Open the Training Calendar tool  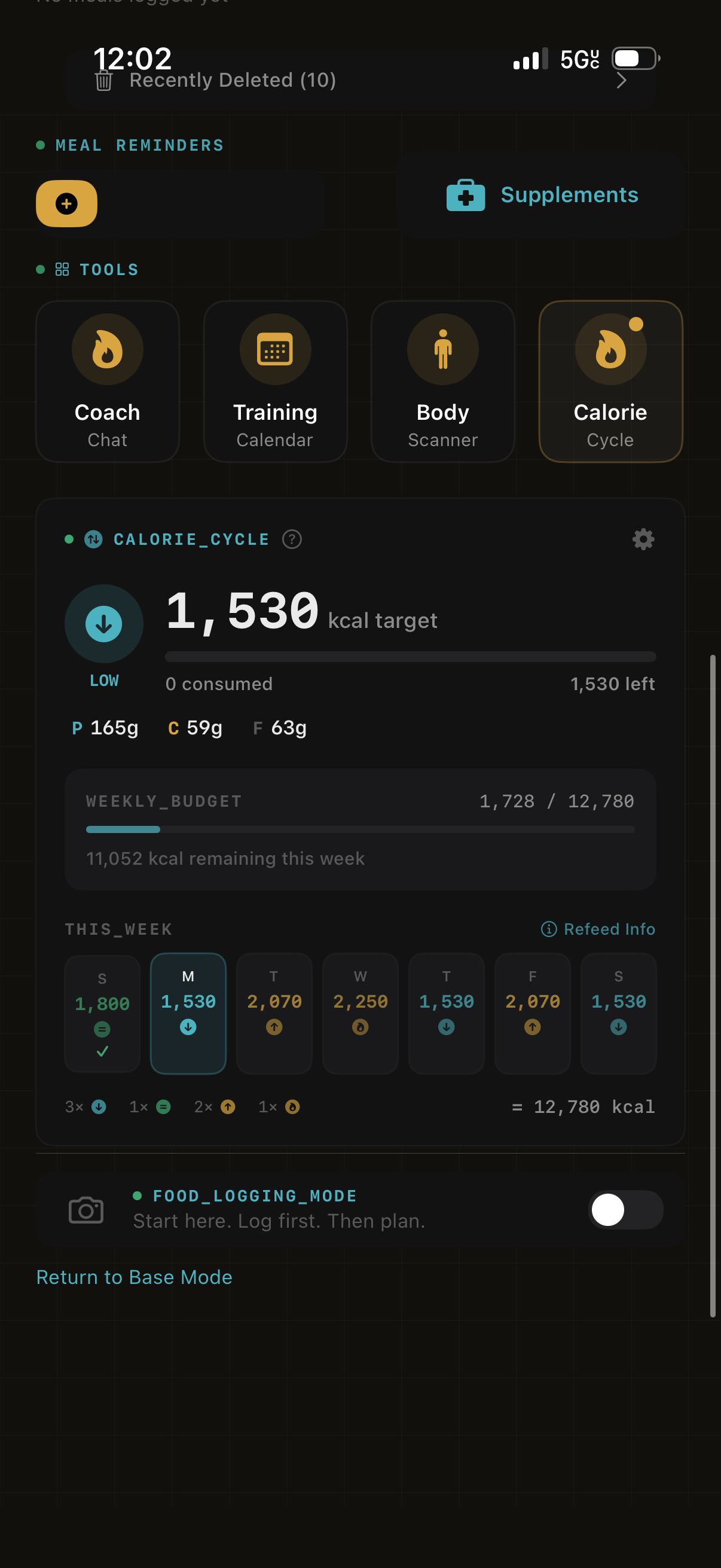point(275,381)
